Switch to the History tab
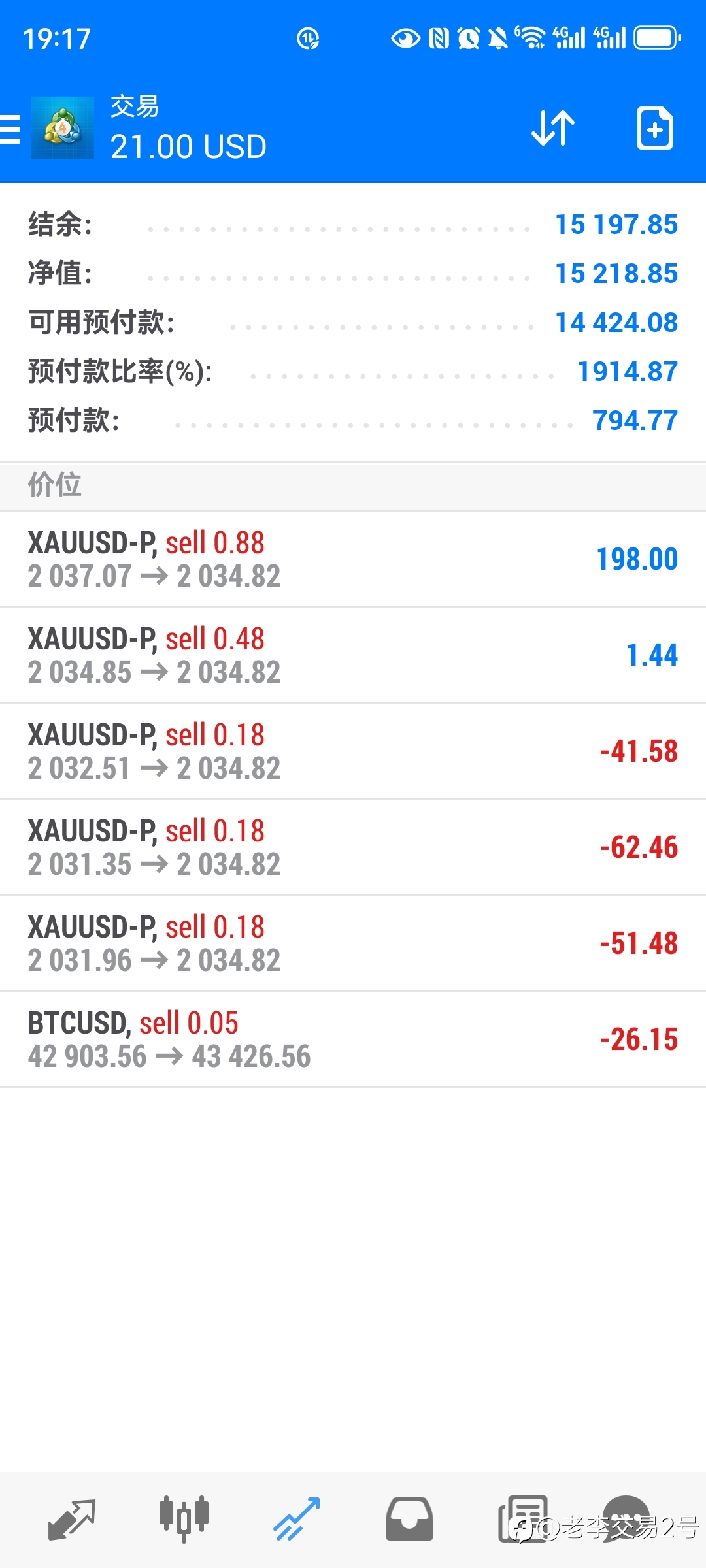 (x=409, y=1520)
